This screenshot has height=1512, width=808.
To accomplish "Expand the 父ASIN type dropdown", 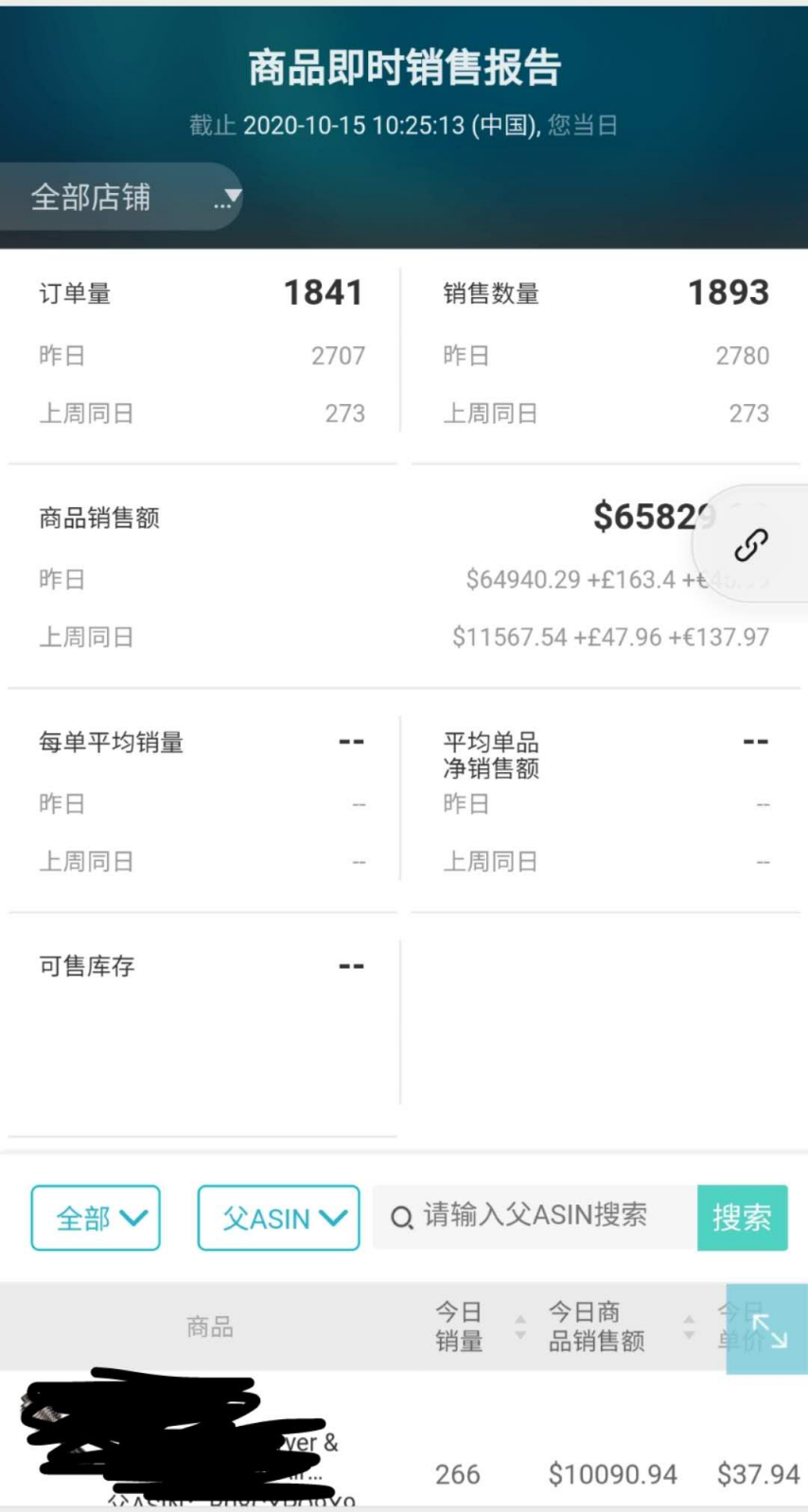I will click(x=278, y=1218).
